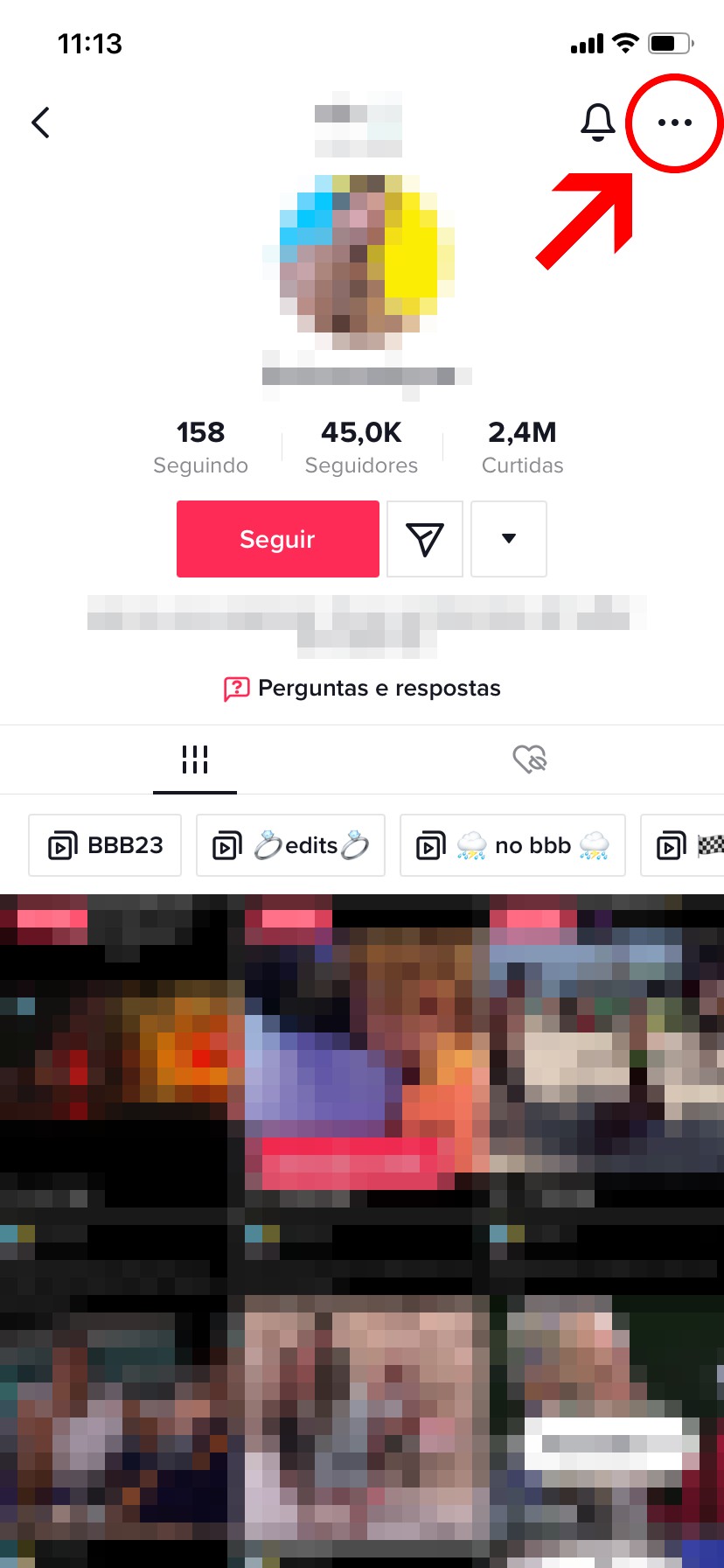View the Seguidores list
The image size is (724, 1568).
click(x=361, y=446)
